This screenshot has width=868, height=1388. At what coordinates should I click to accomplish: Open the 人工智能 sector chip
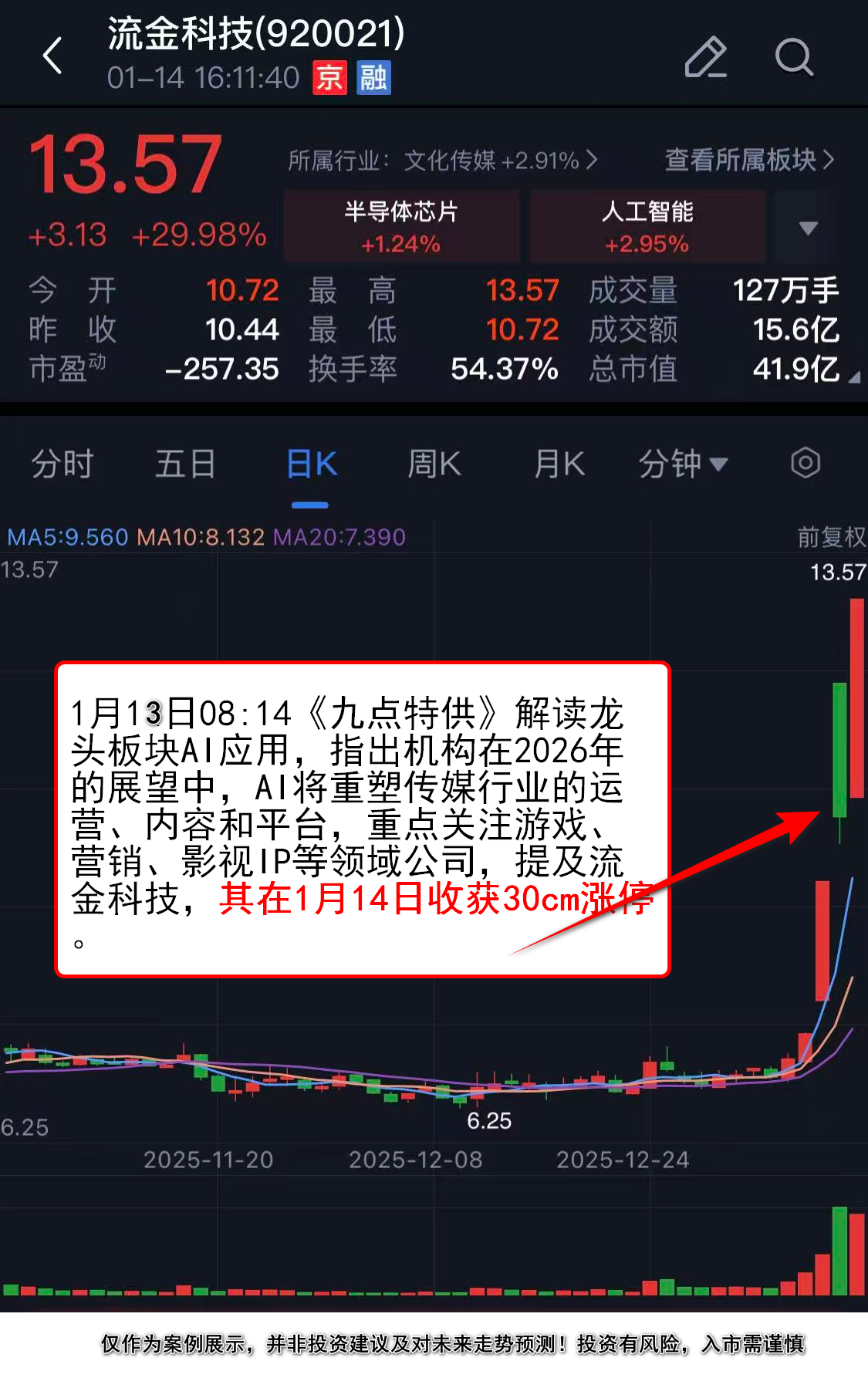pyautogui.click(x=647, y=227)
